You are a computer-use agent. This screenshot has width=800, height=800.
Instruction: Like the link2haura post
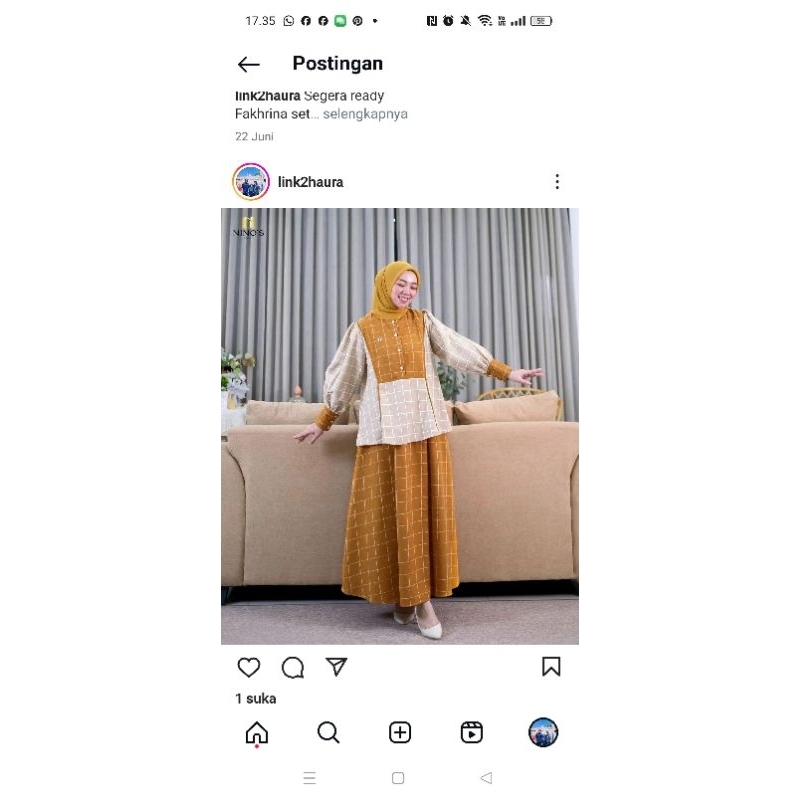[249, 667]
